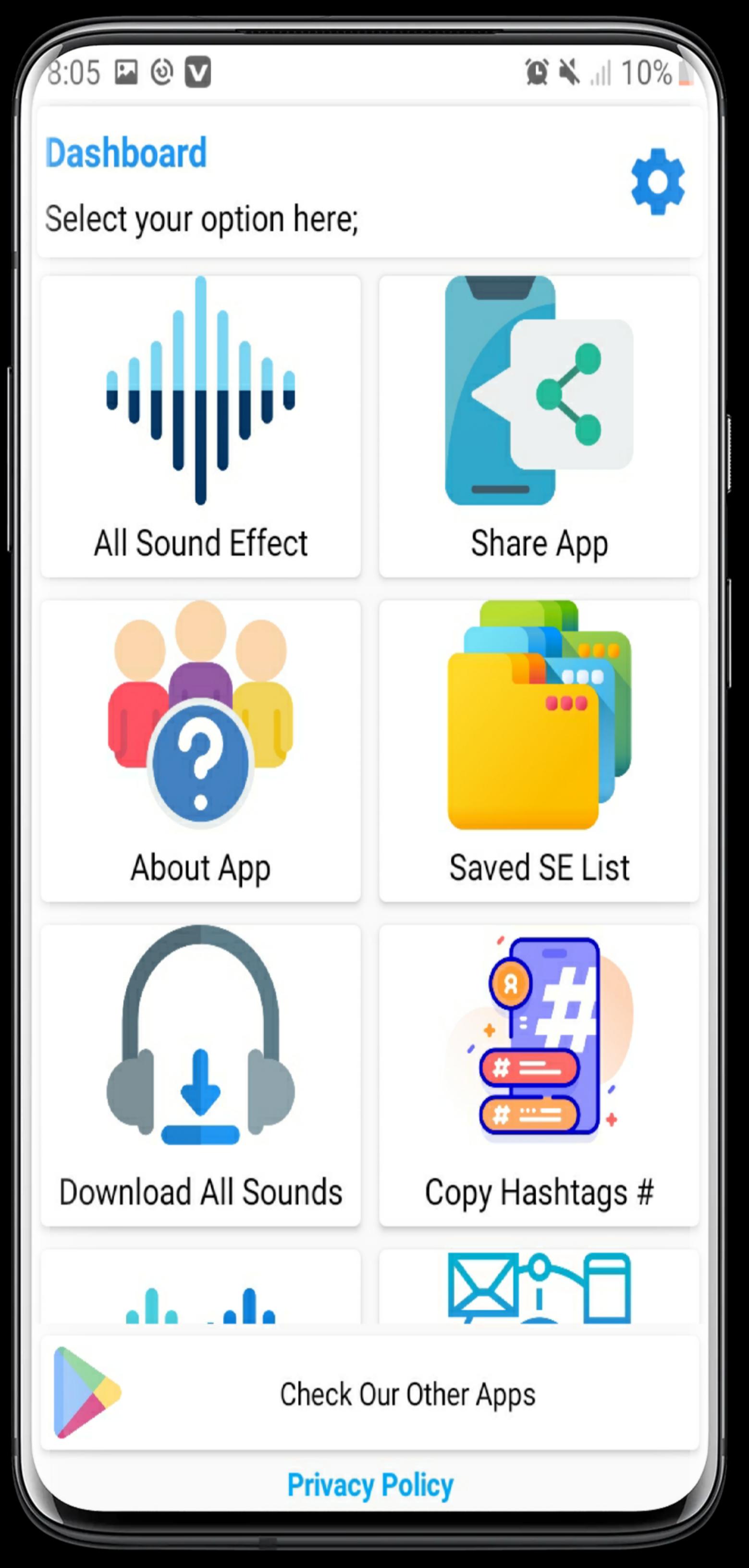
Task: Open Copy Hashtags # tile
Action: (539, 1075)
